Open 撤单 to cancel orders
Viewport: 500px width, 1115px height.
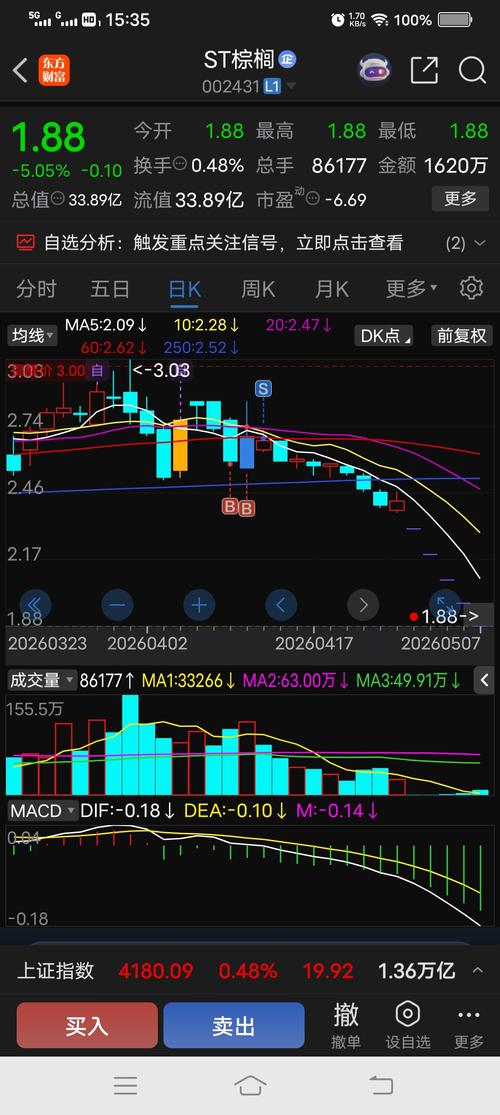pyautogui.click(x=346, y=1026)
